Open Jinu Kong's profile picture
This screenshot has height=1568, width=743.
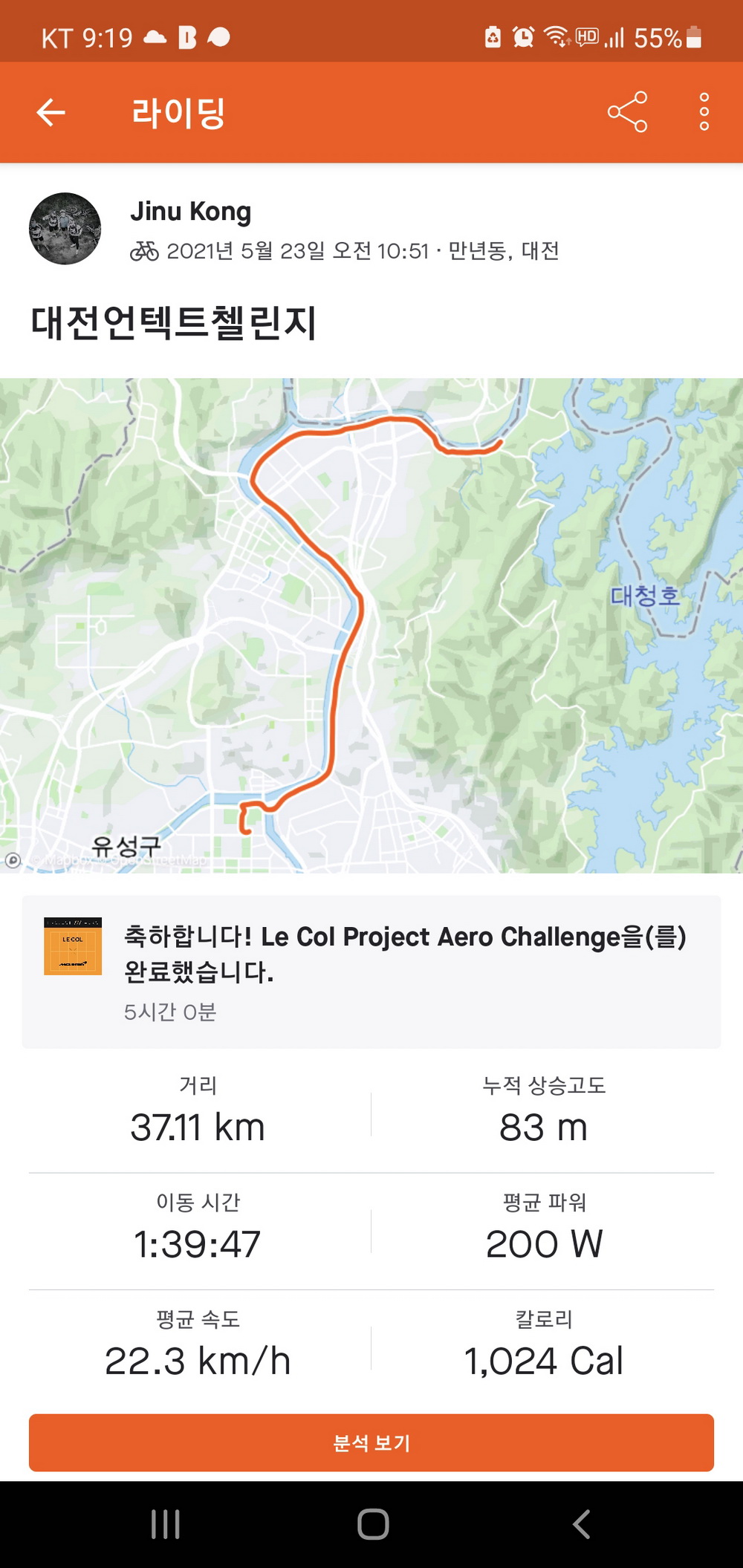[x=65, y=229]
